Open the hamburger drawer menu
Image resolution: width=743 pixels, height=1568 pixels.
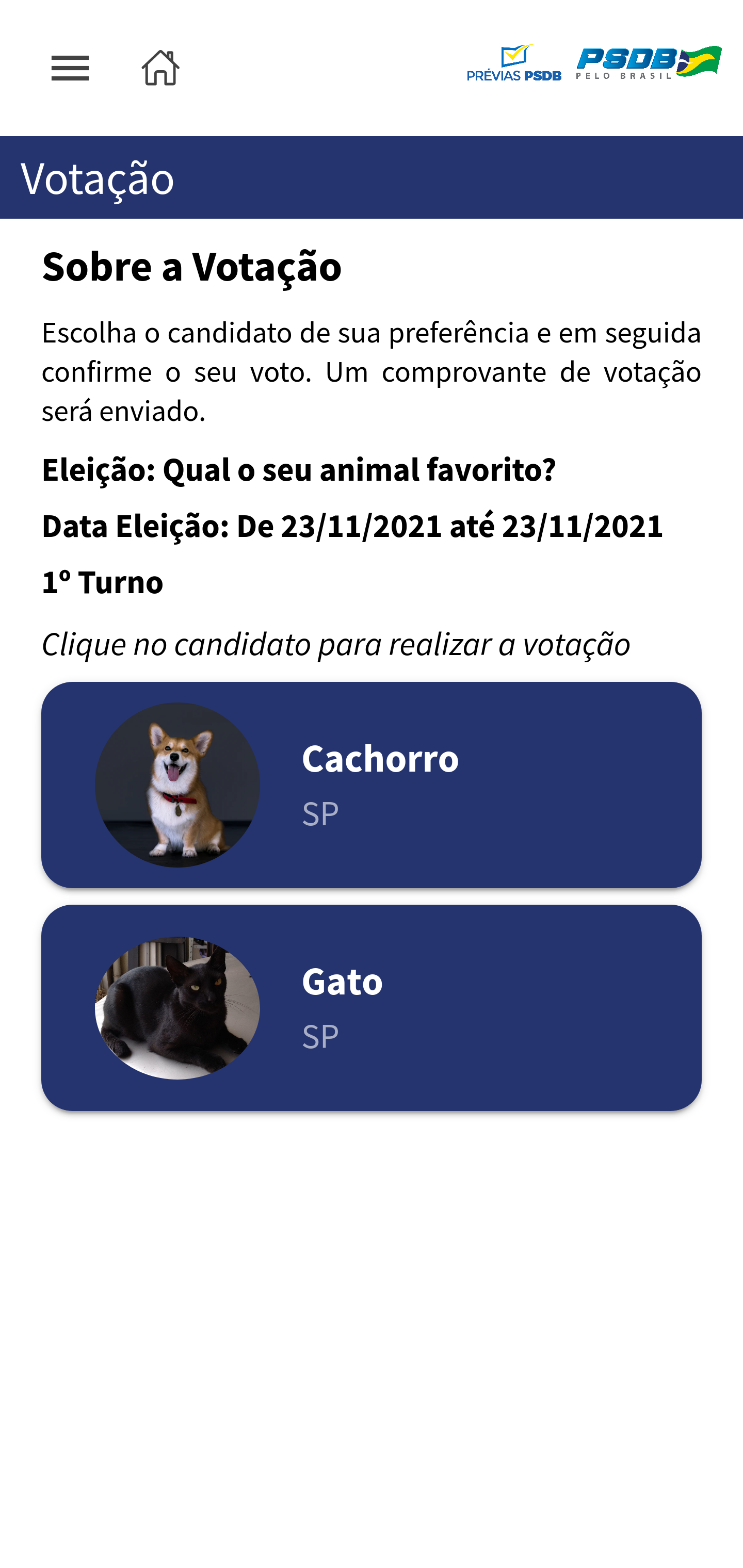70,68
